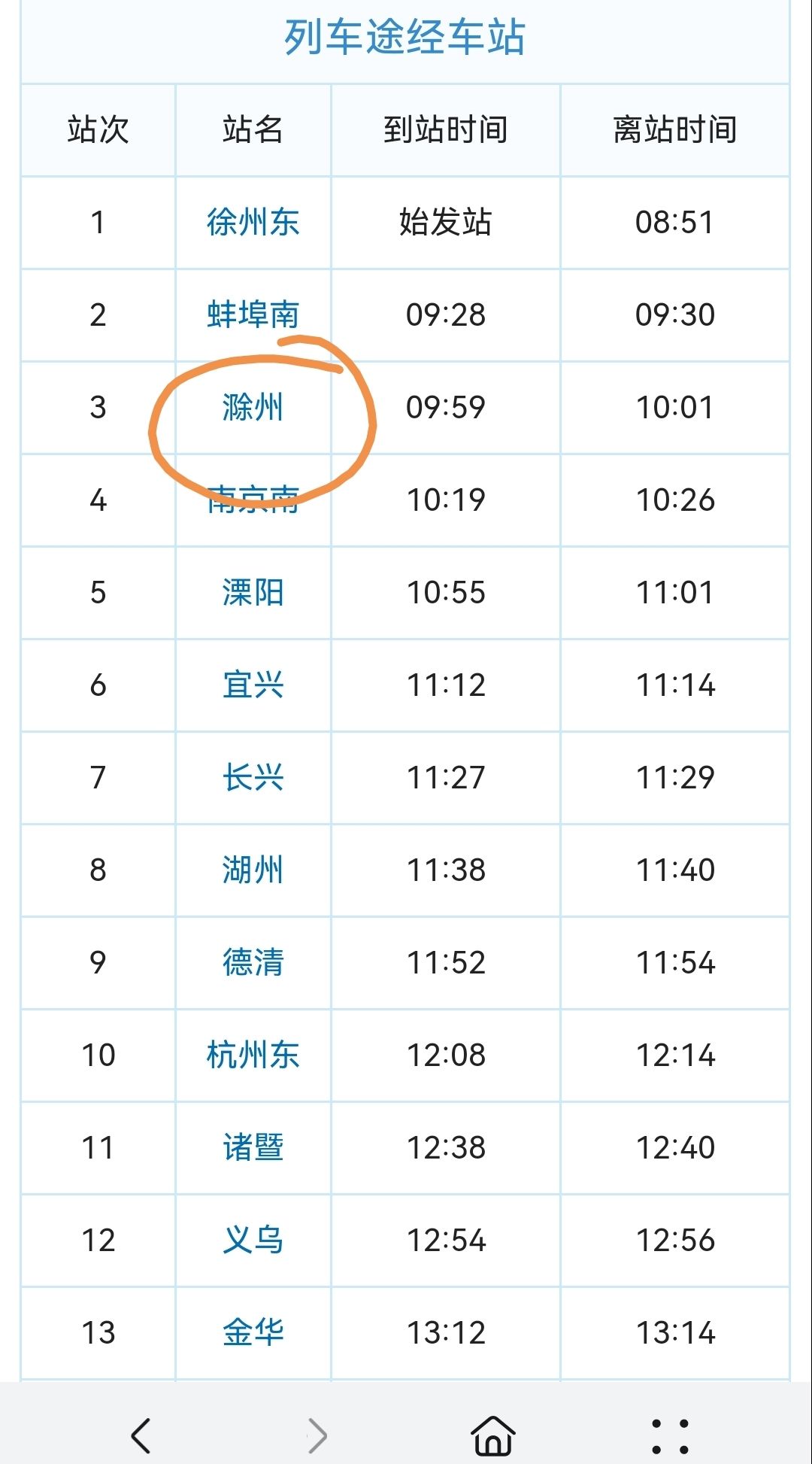Open the 长兴 station link

(253, 778)
